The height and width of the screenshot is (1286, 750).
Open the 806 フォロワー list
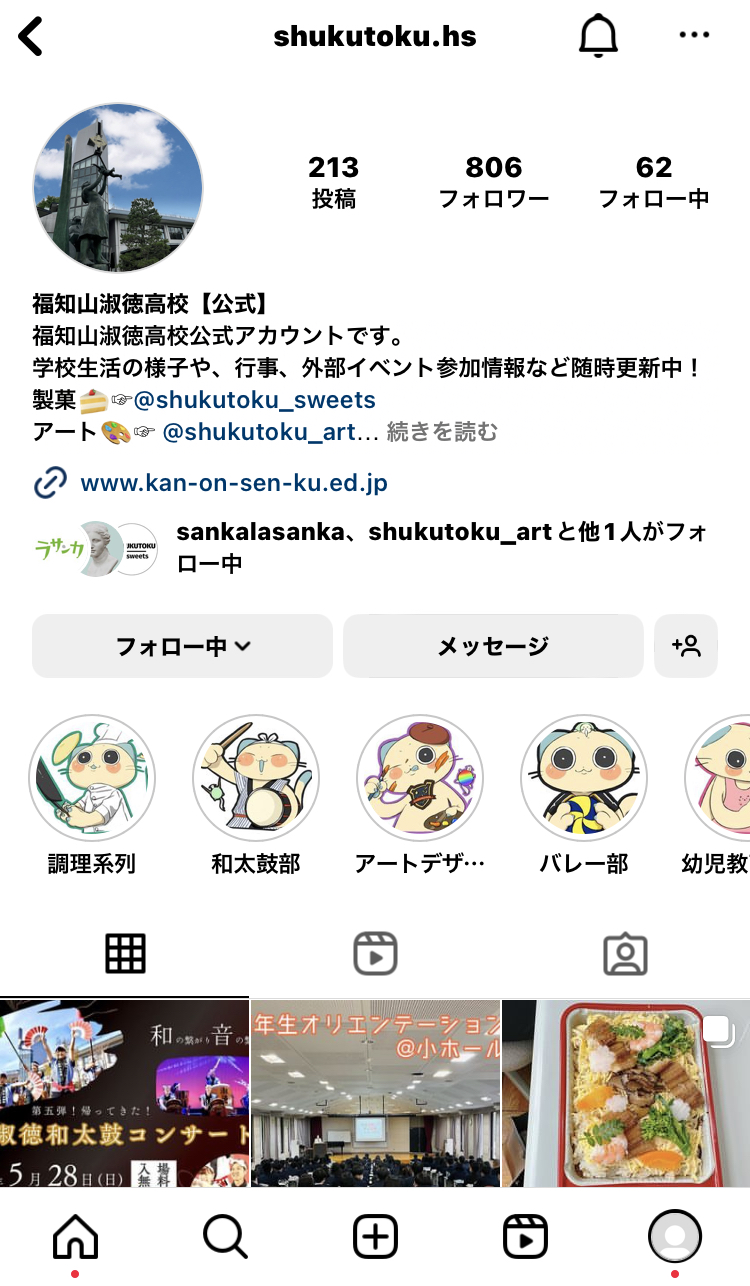(494, 181)
